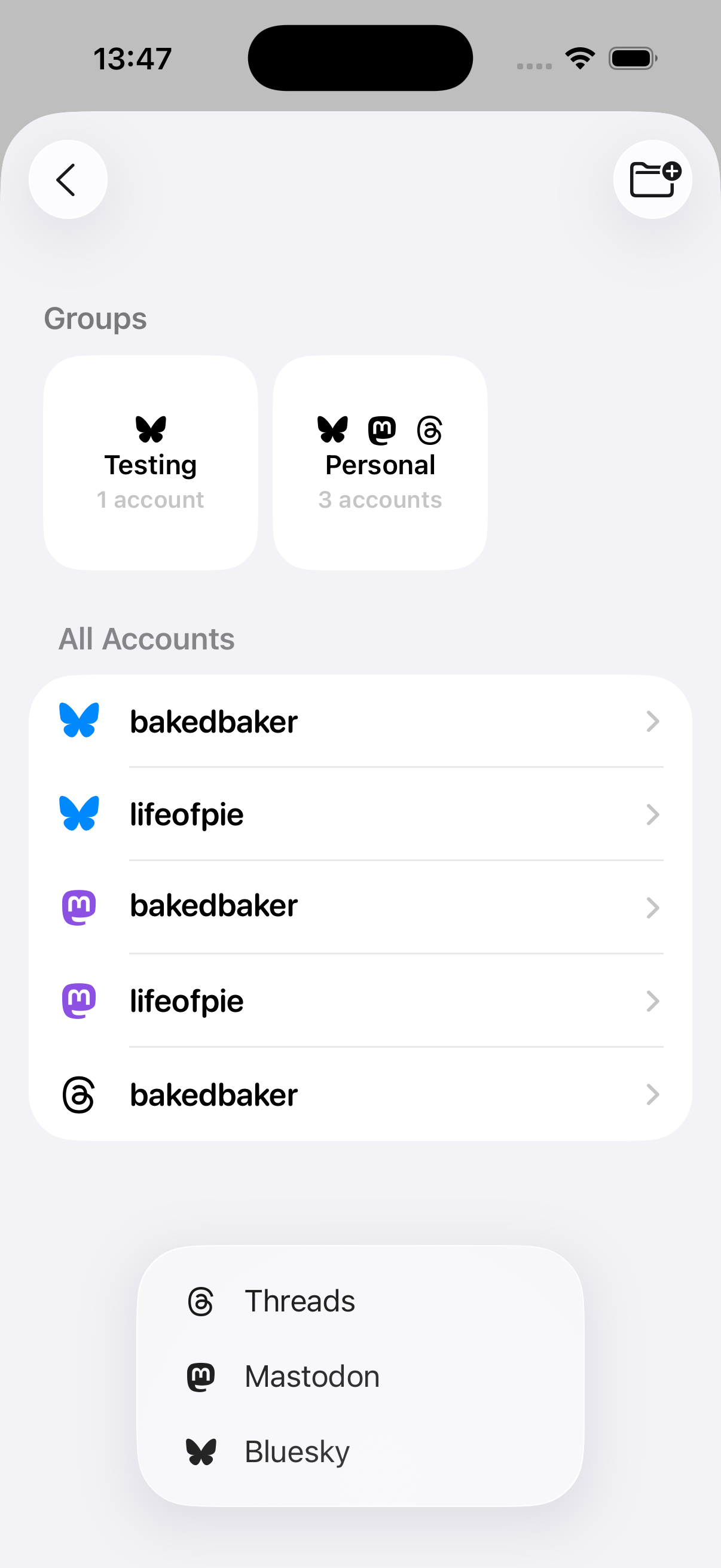Click the Mastodon icon in Personal group
Image resolution: width=721 pixels, height=1568 pixels.
click(381, 429)
